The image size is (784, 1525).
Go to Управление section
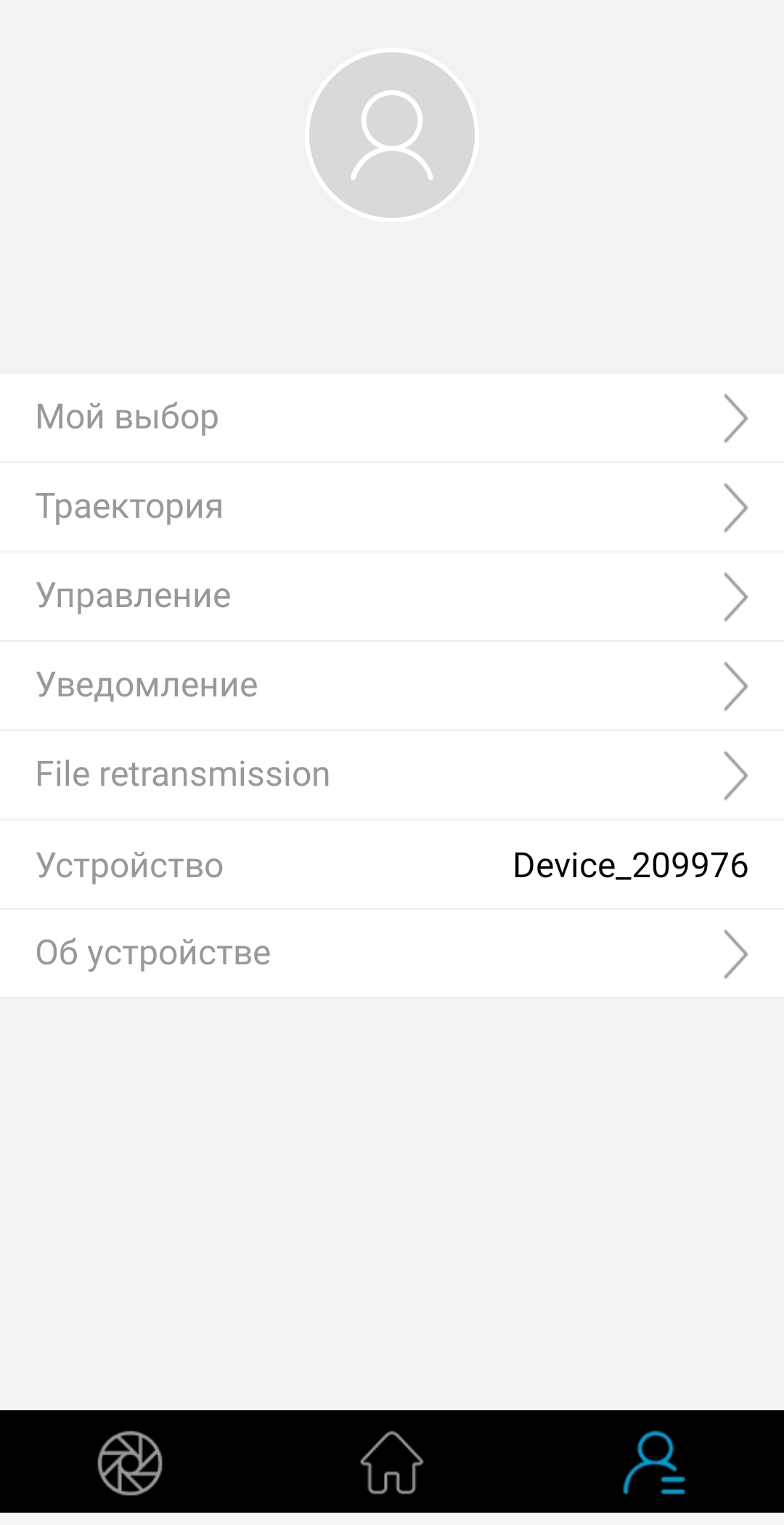pyautogui.click(x=392, y=596)
